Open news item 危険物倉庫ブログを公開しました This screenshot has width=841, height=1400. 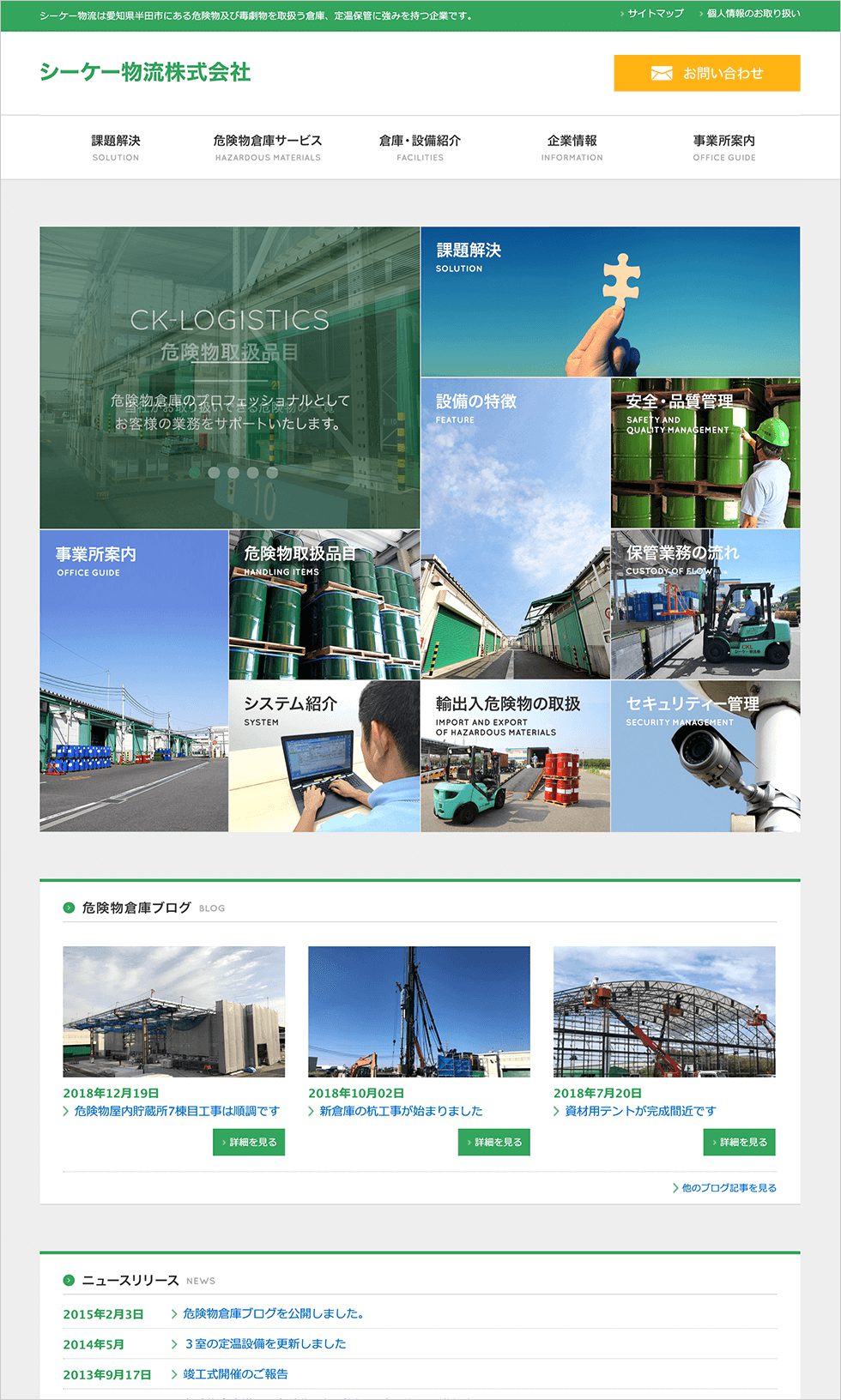click(x=274, y=1313)
